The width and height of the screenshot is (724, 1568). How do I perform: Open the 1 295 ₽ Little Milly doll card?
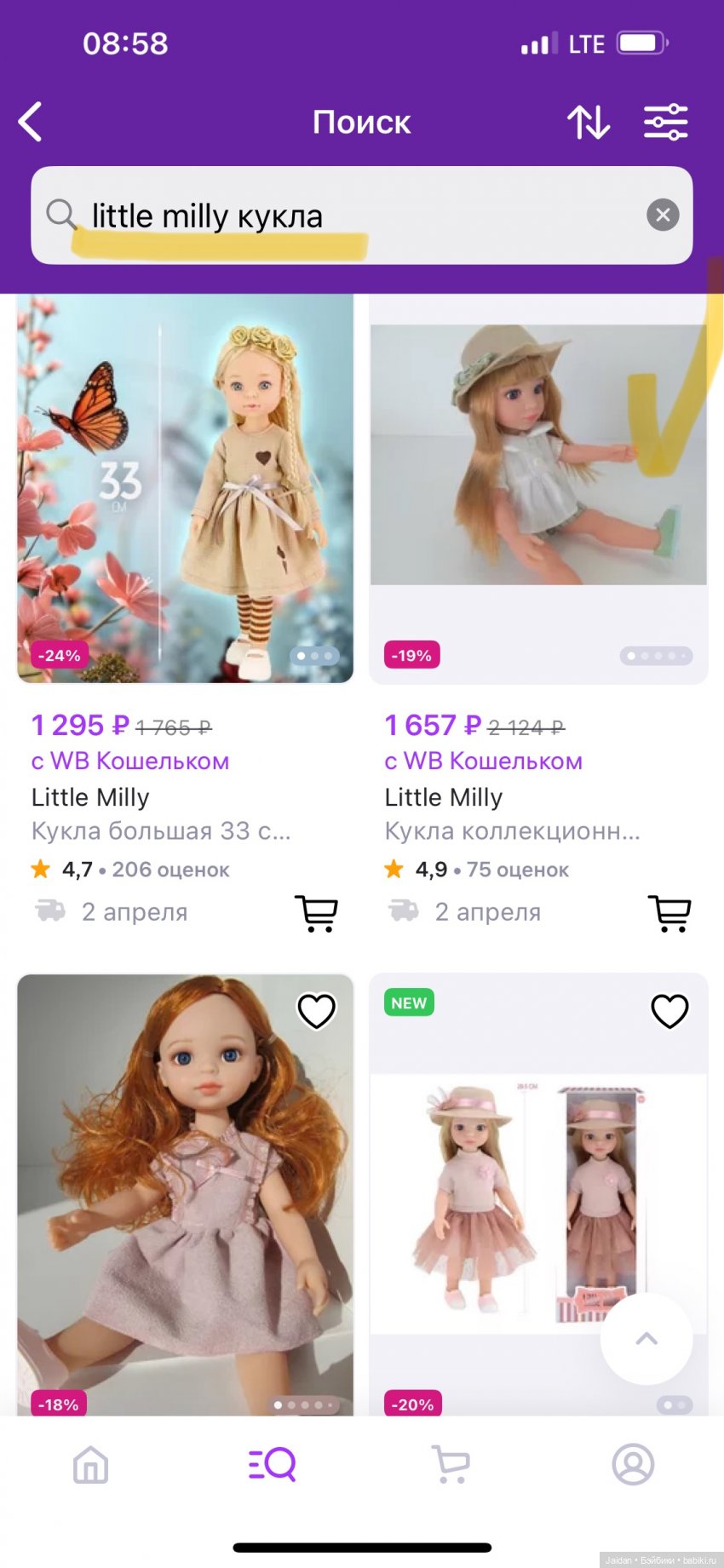185,489
